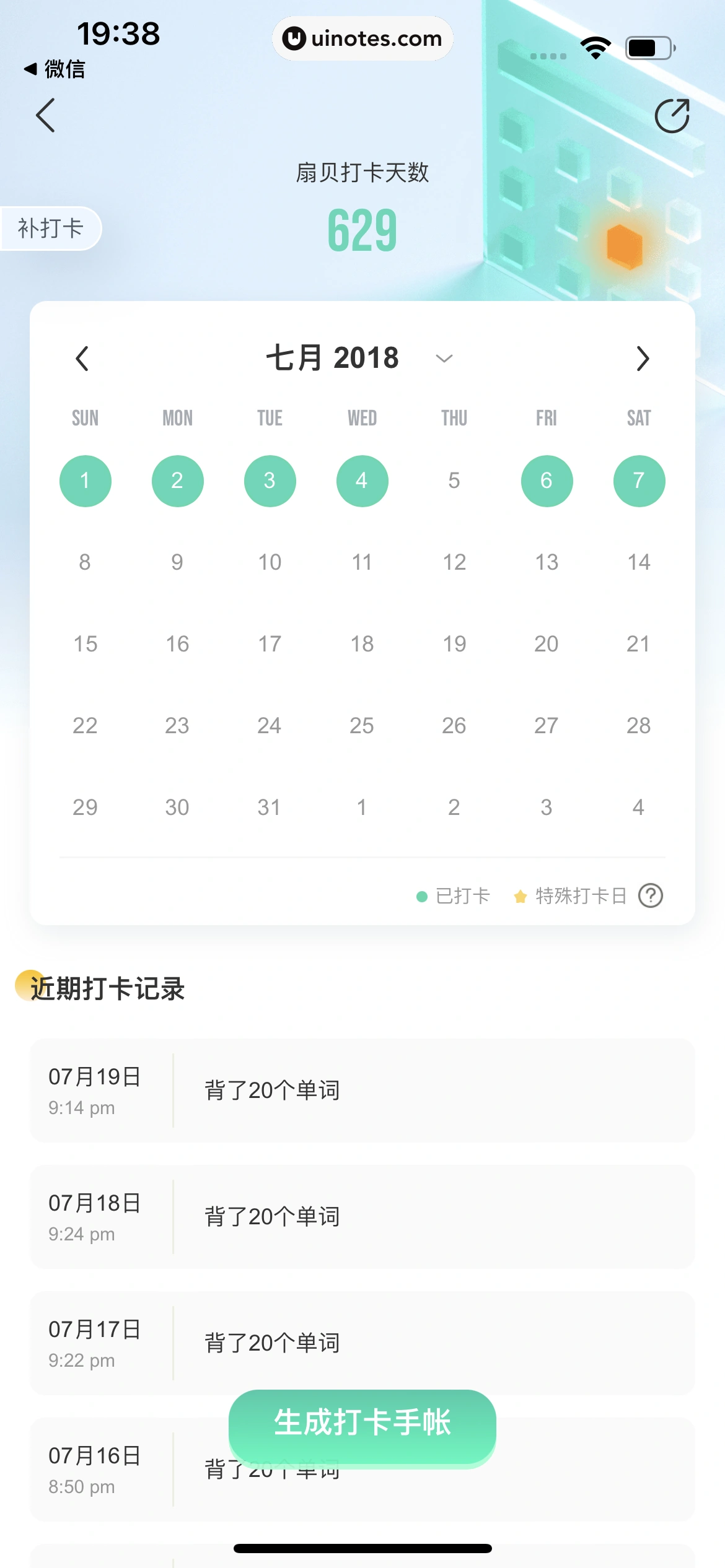Click the 已打卡 green dot legend
This screenshot has height=1568, width=725.
422,895
